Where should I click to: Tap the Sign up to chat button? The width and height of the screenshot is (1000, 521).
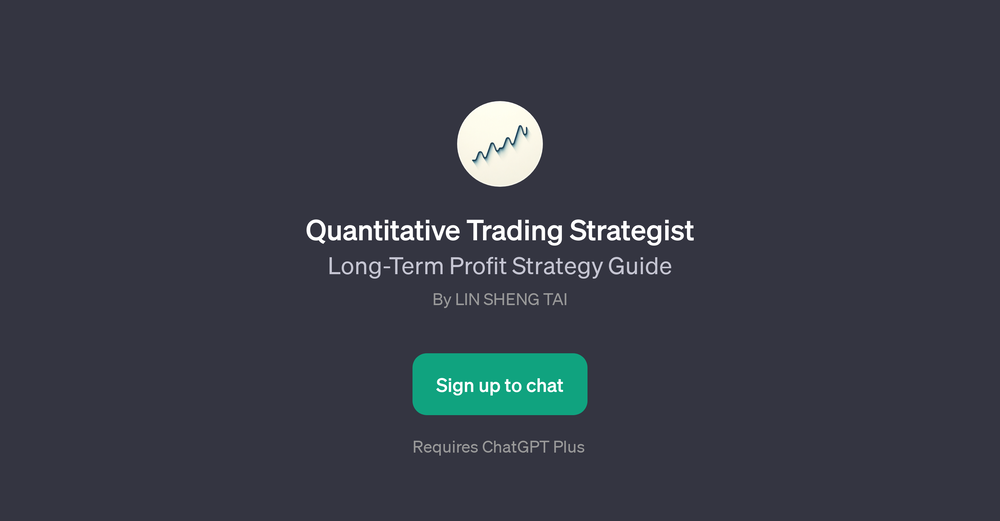pos(499,385)
